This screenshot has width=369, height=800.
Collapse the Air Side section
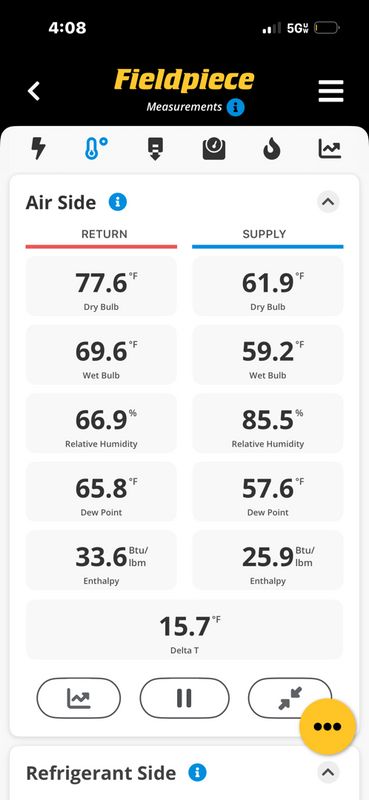[328, 202]
